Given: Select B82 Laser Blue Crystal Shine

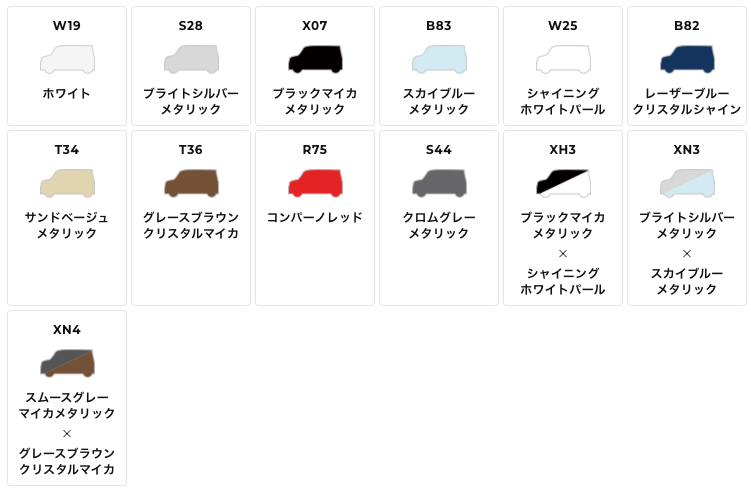Looking at the screenshot, I should pos(687,60).
